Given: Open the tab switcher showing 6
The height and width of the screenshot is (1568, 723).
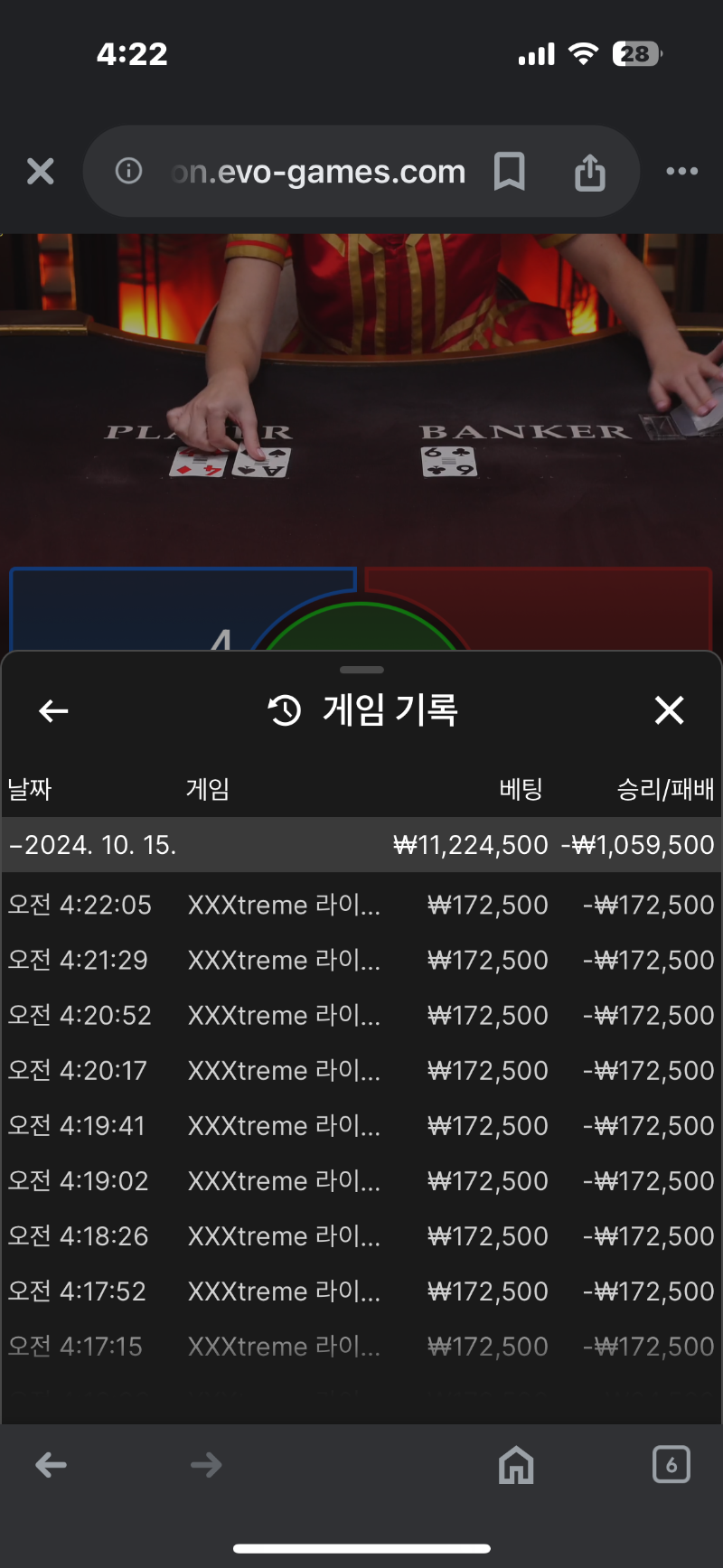Looking at the screenshot, I should pyautogui.click(x=671, y=1465).
